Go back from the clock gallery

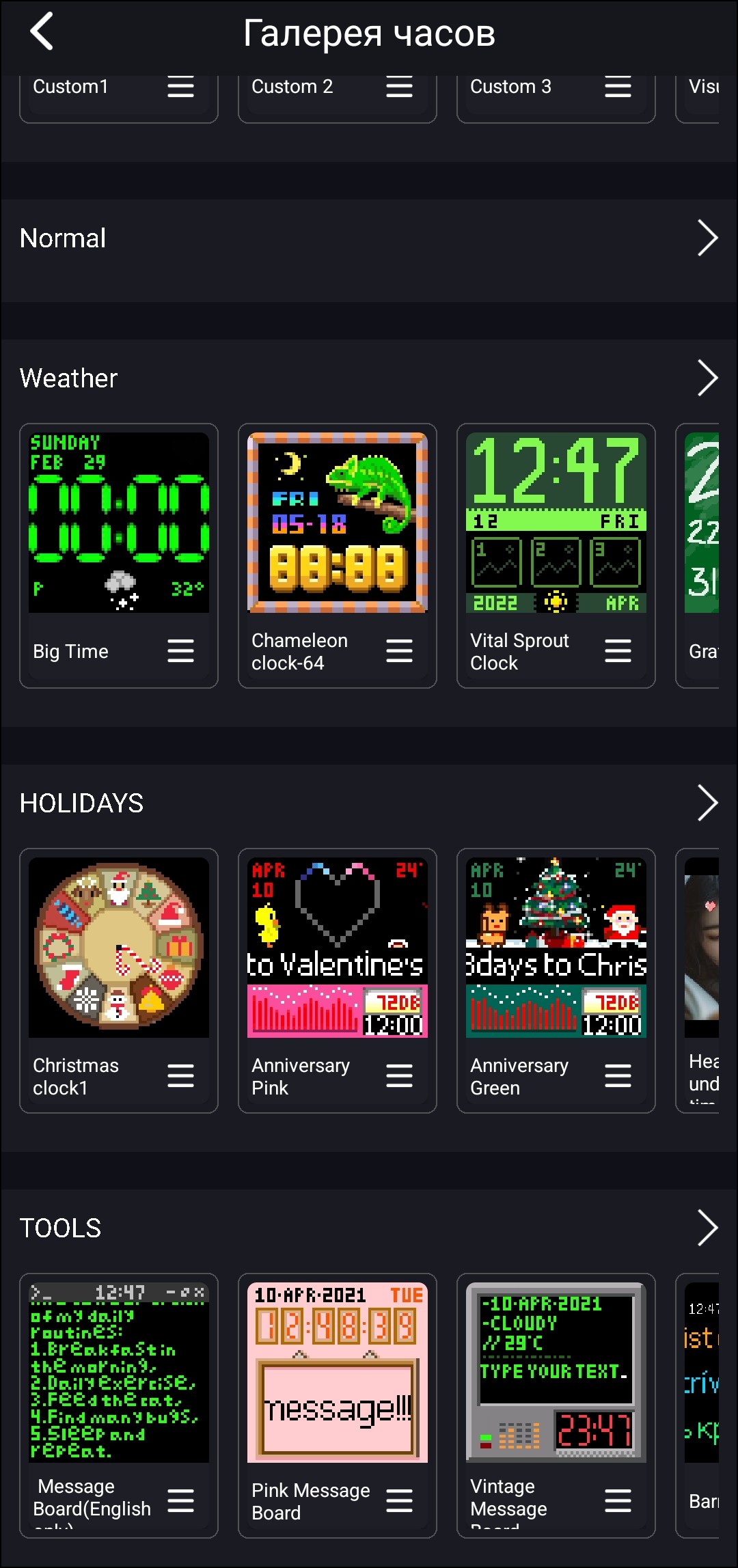(x=42, y=32)
